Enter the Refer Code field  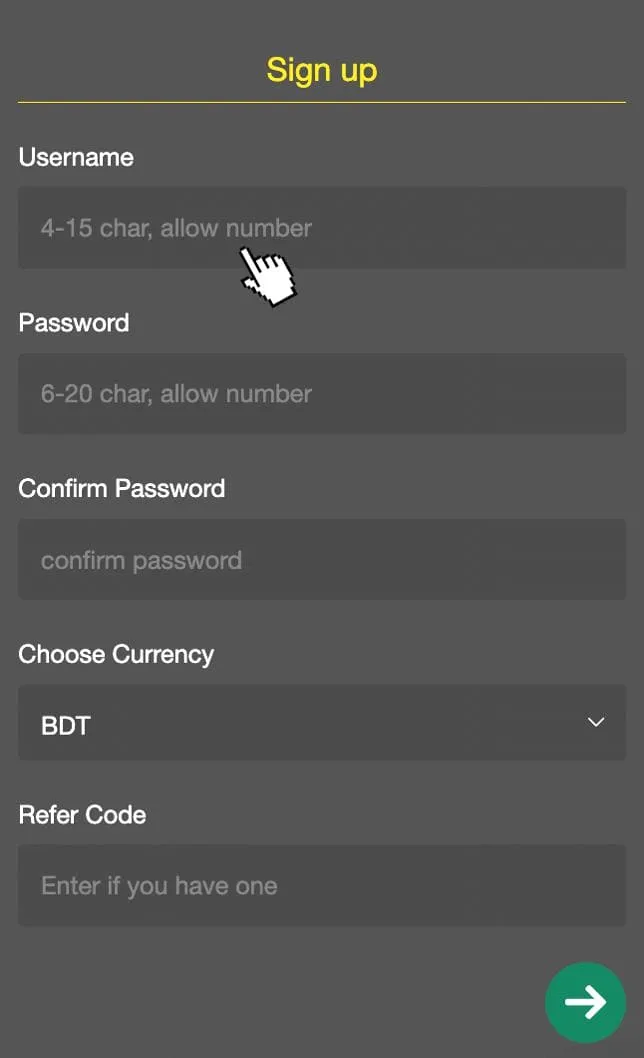pos(322,885)
